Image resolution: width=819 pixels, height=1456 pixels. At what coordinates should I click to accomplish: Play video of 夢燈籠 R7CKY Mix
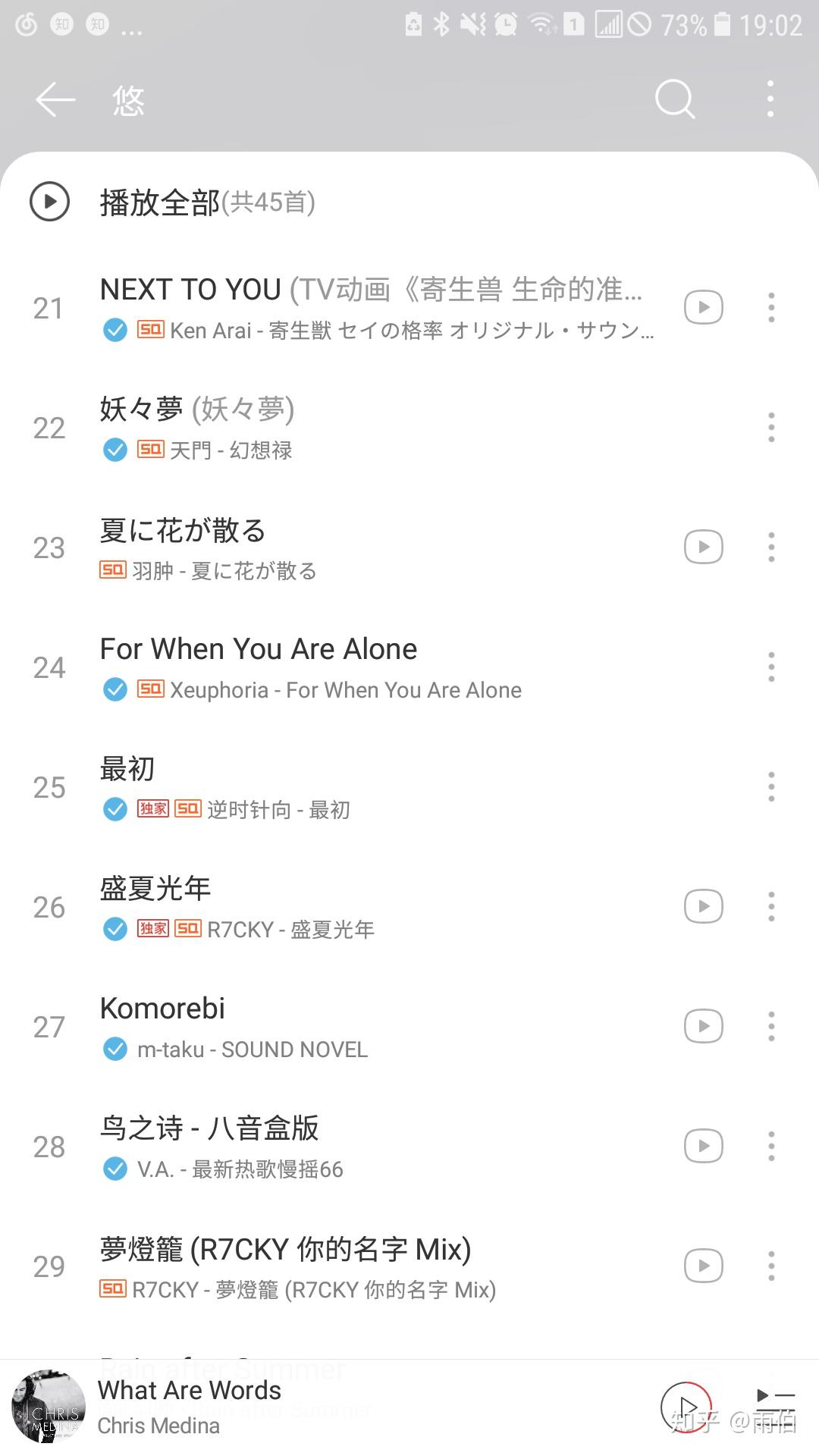pyautogui.click(x=703, y=1266)
